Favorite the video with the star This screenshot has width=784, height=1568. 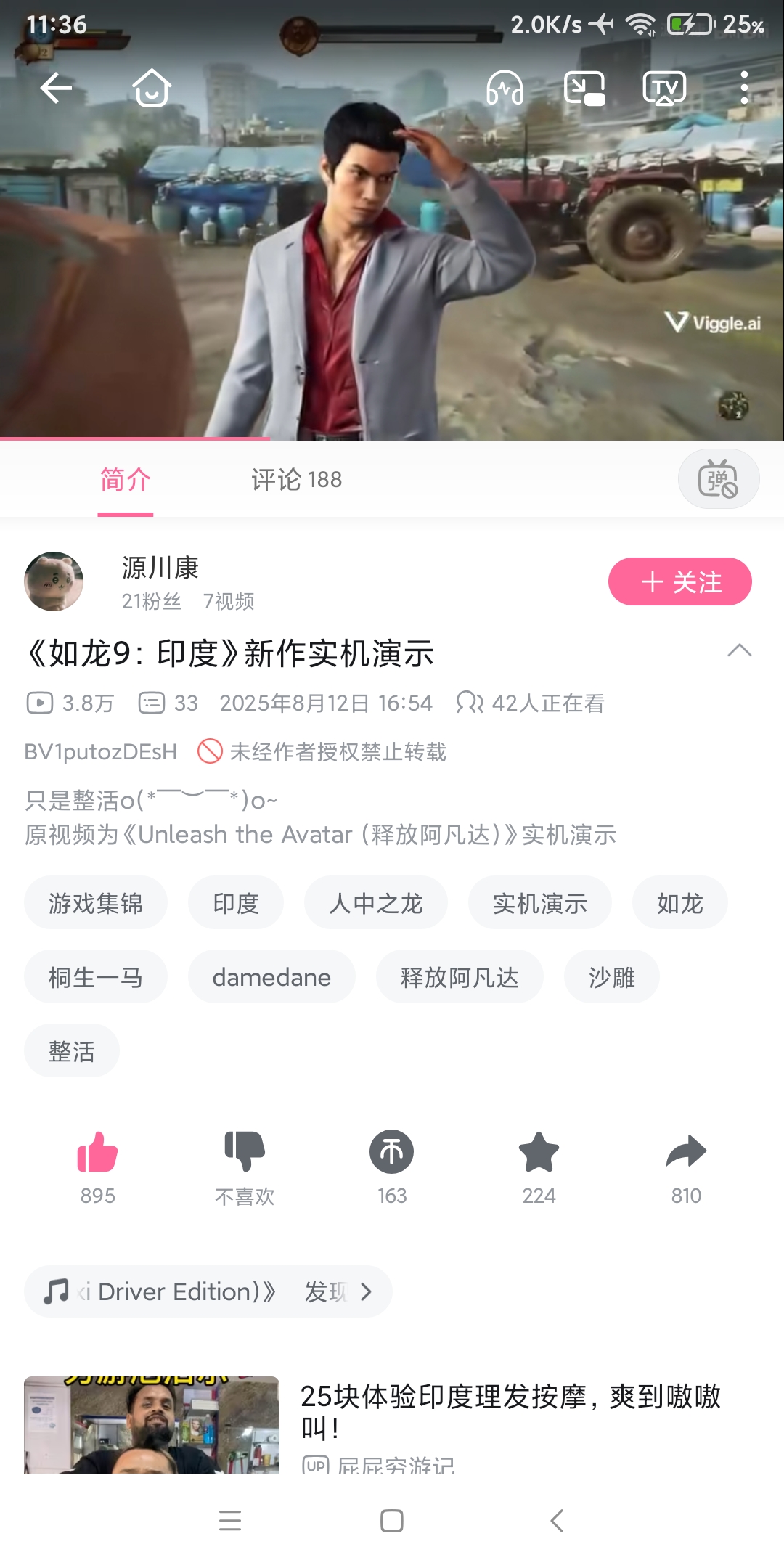[539, 1152]
